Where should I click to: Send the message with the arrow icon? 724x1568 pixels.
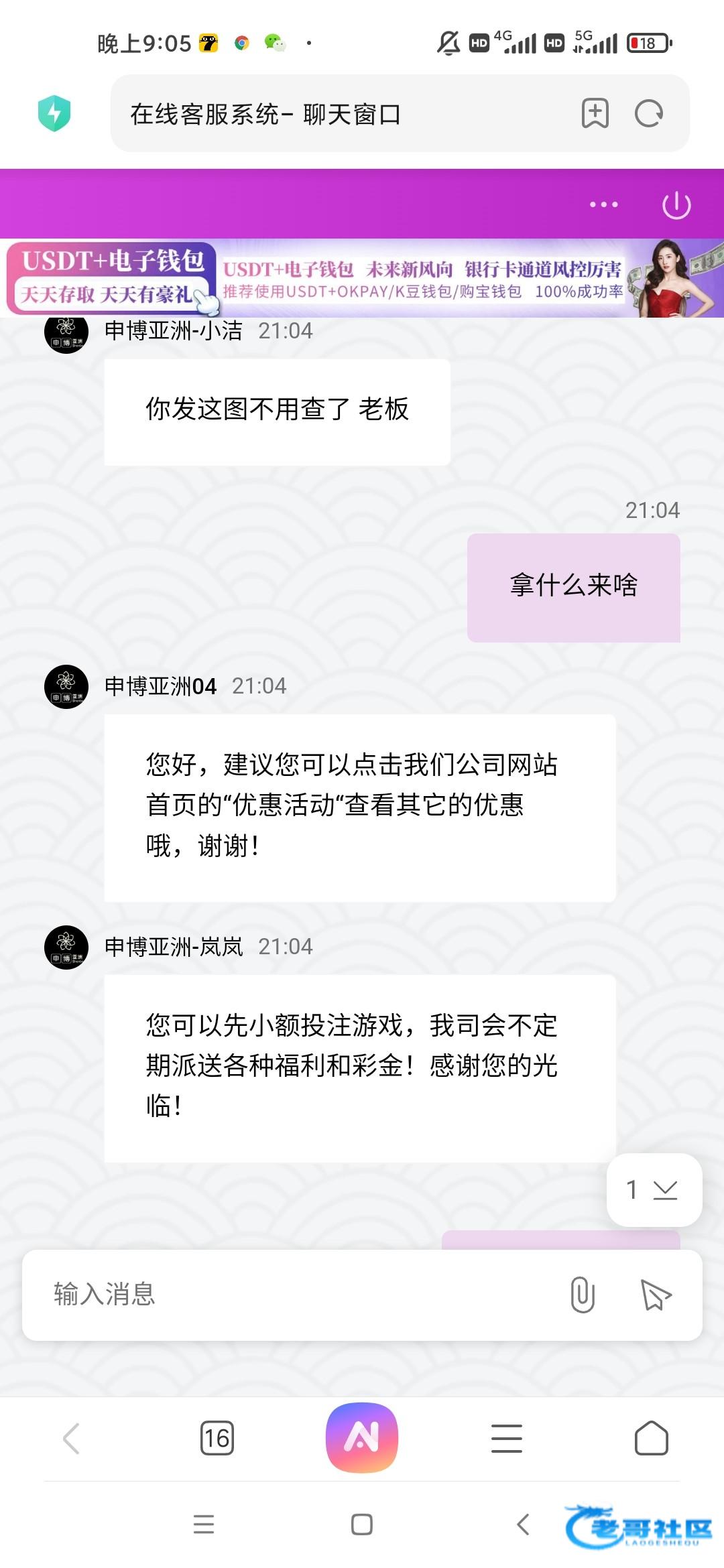pos(656,1294)
